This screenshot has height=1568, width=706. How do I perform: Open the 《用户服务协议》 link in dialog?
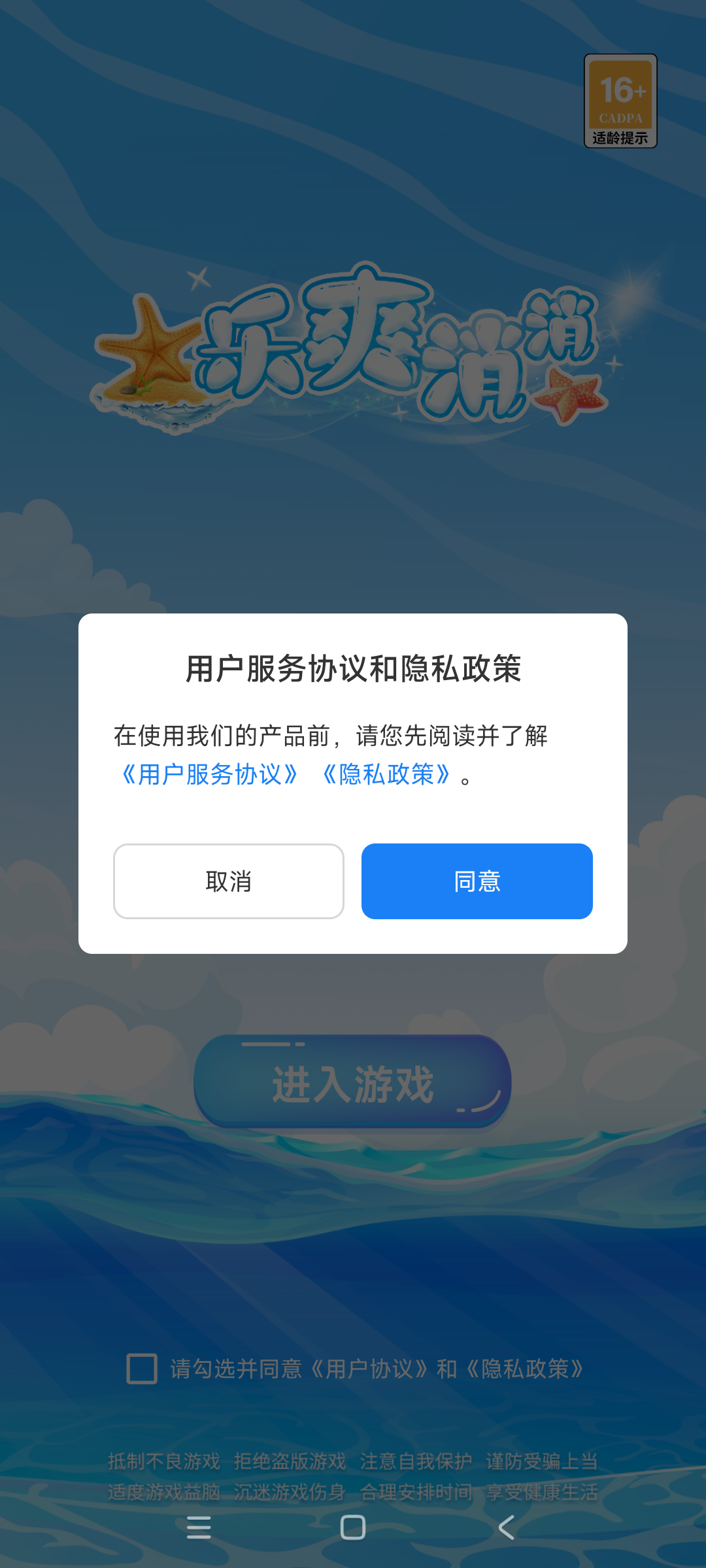pyautogui.click(x=209, y=775)
